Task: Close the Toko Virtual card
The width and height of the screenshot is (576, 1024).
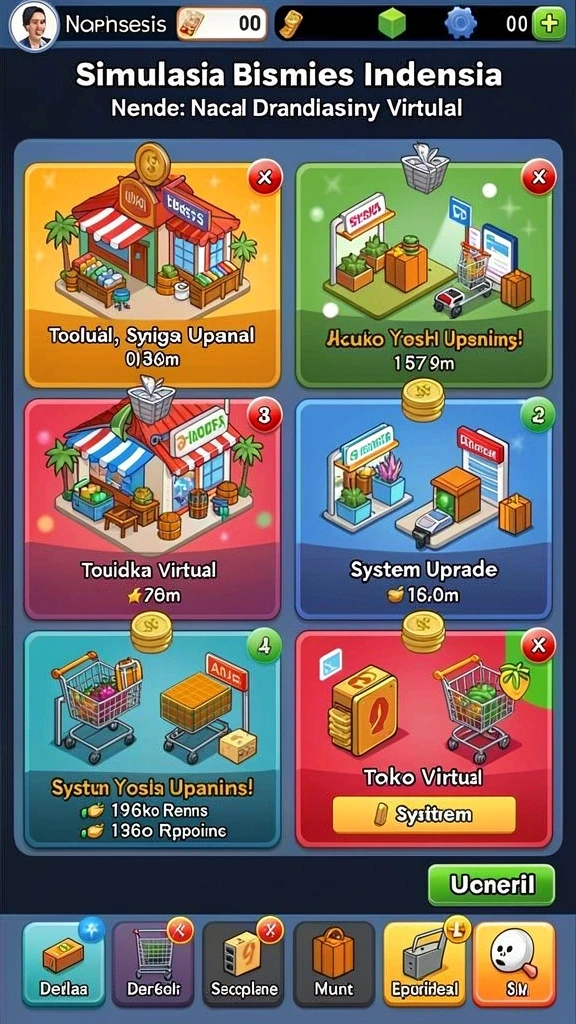Action: coord(538,647)
